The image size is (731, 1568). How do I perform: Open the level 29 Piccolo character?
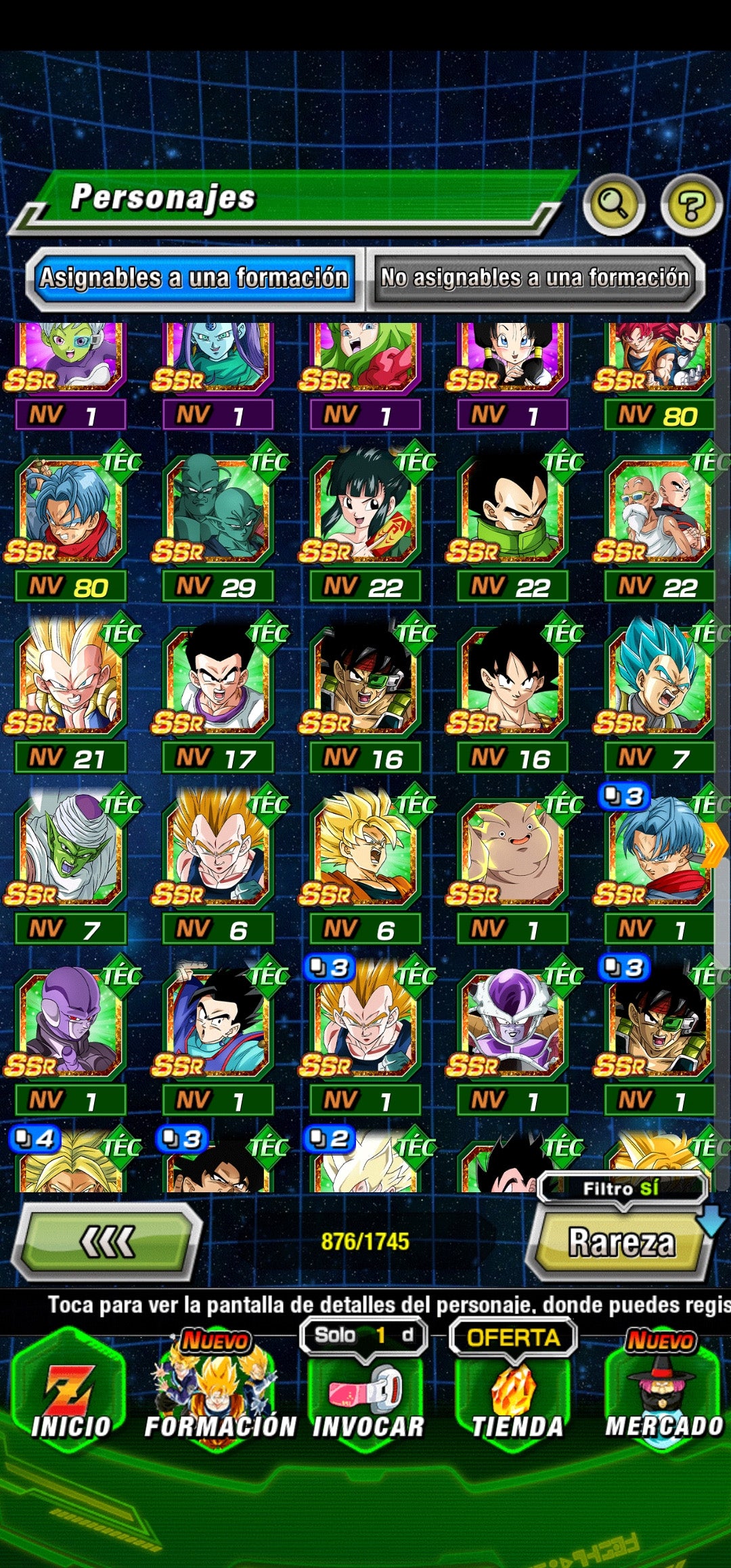[x=217, y=515]
